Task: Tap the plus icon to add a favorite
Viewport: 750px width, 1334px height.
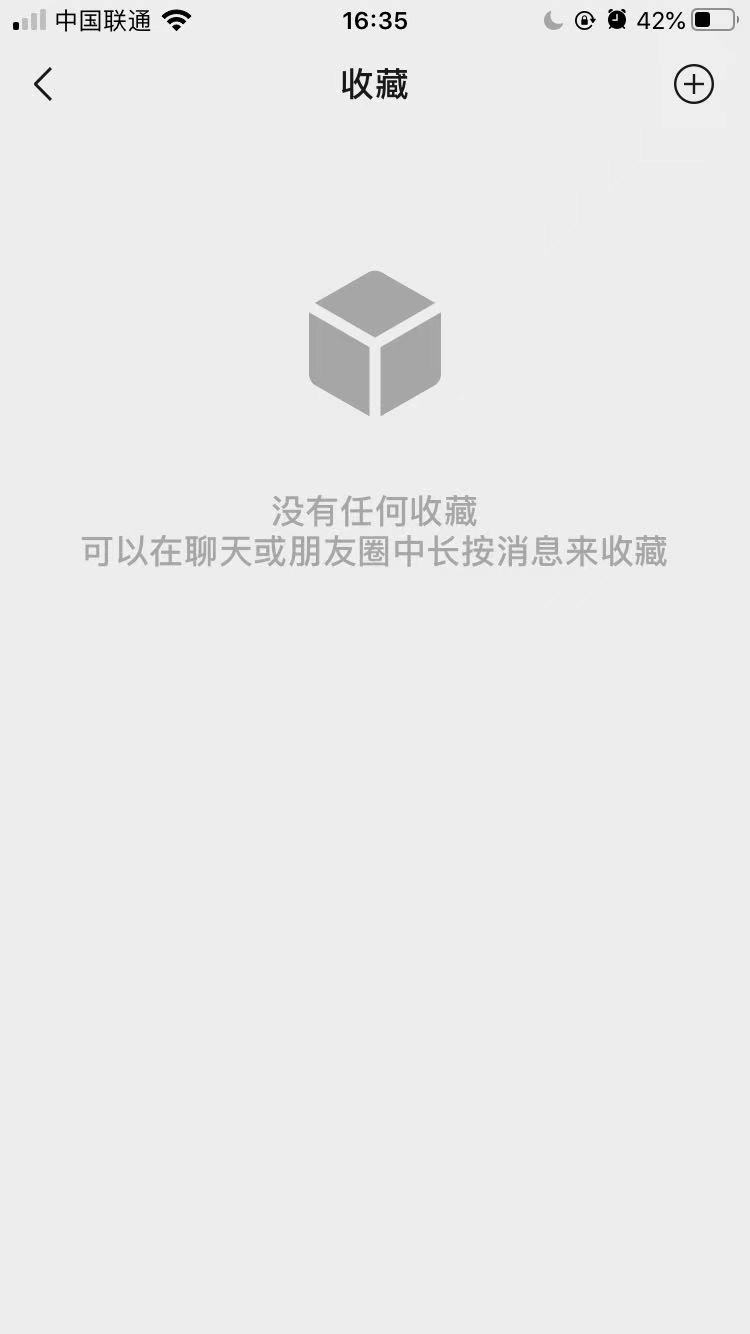Action: [694, 84]
